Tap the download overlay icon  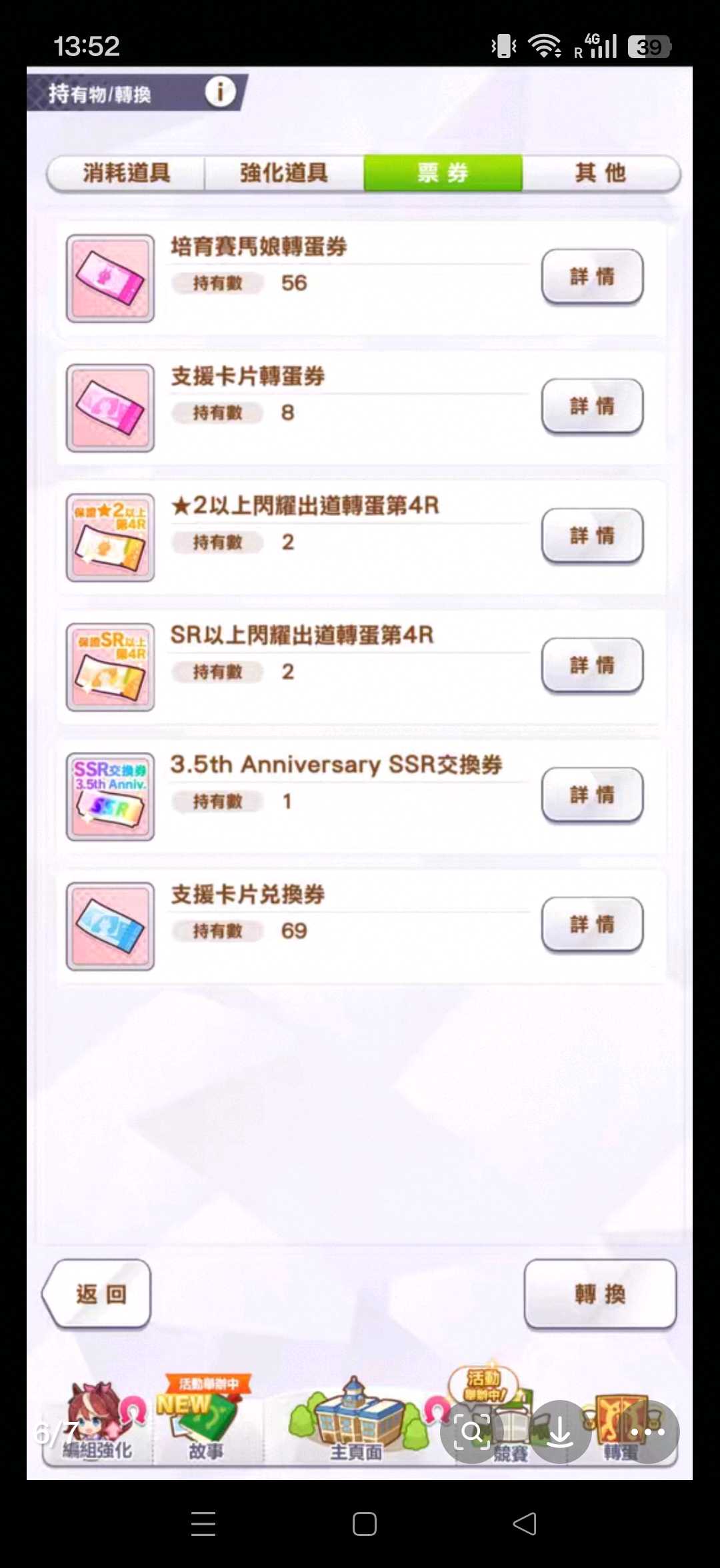coord(560,1431)
